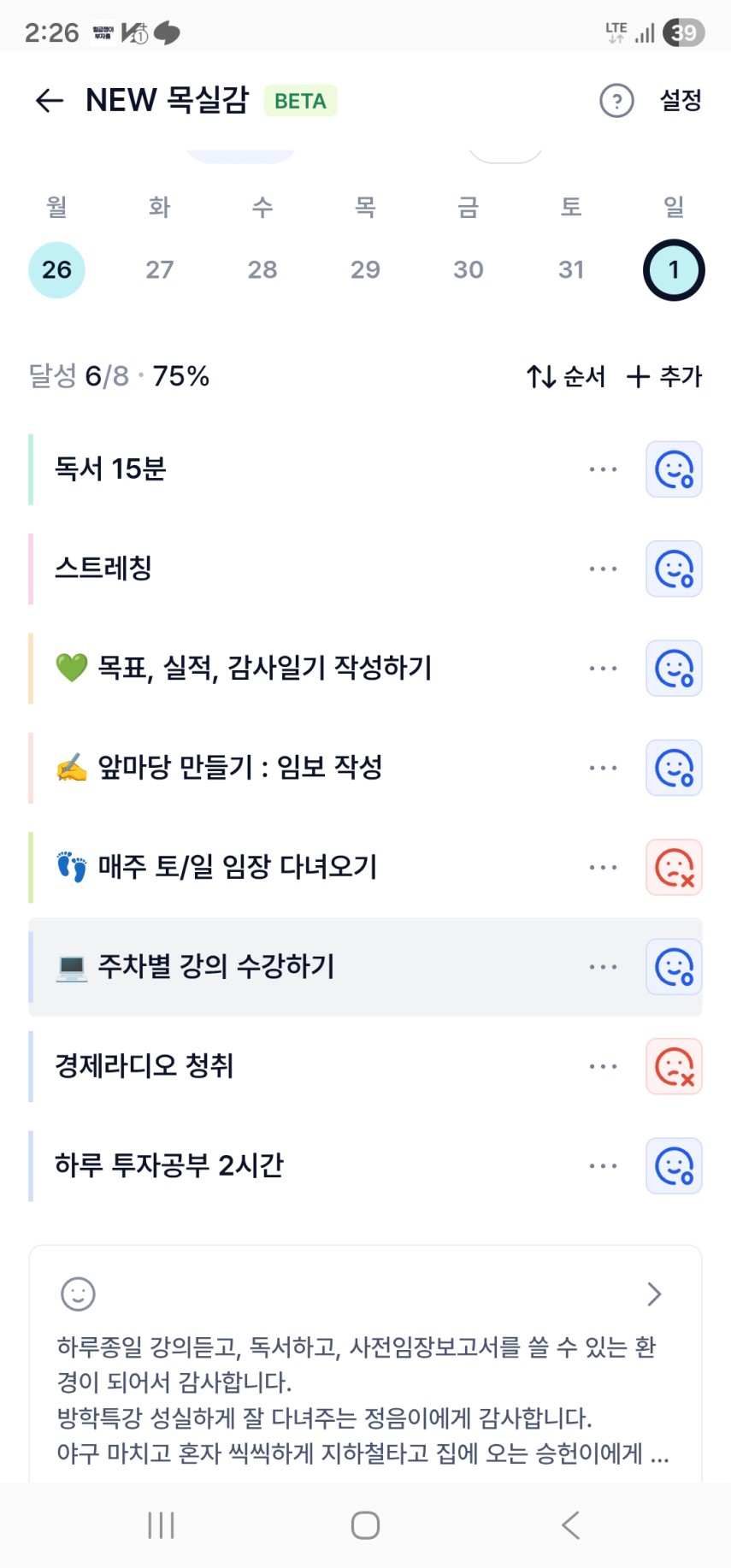
Task: Go back from NEW 목실감 screen
Action: [x=50, y=101]
